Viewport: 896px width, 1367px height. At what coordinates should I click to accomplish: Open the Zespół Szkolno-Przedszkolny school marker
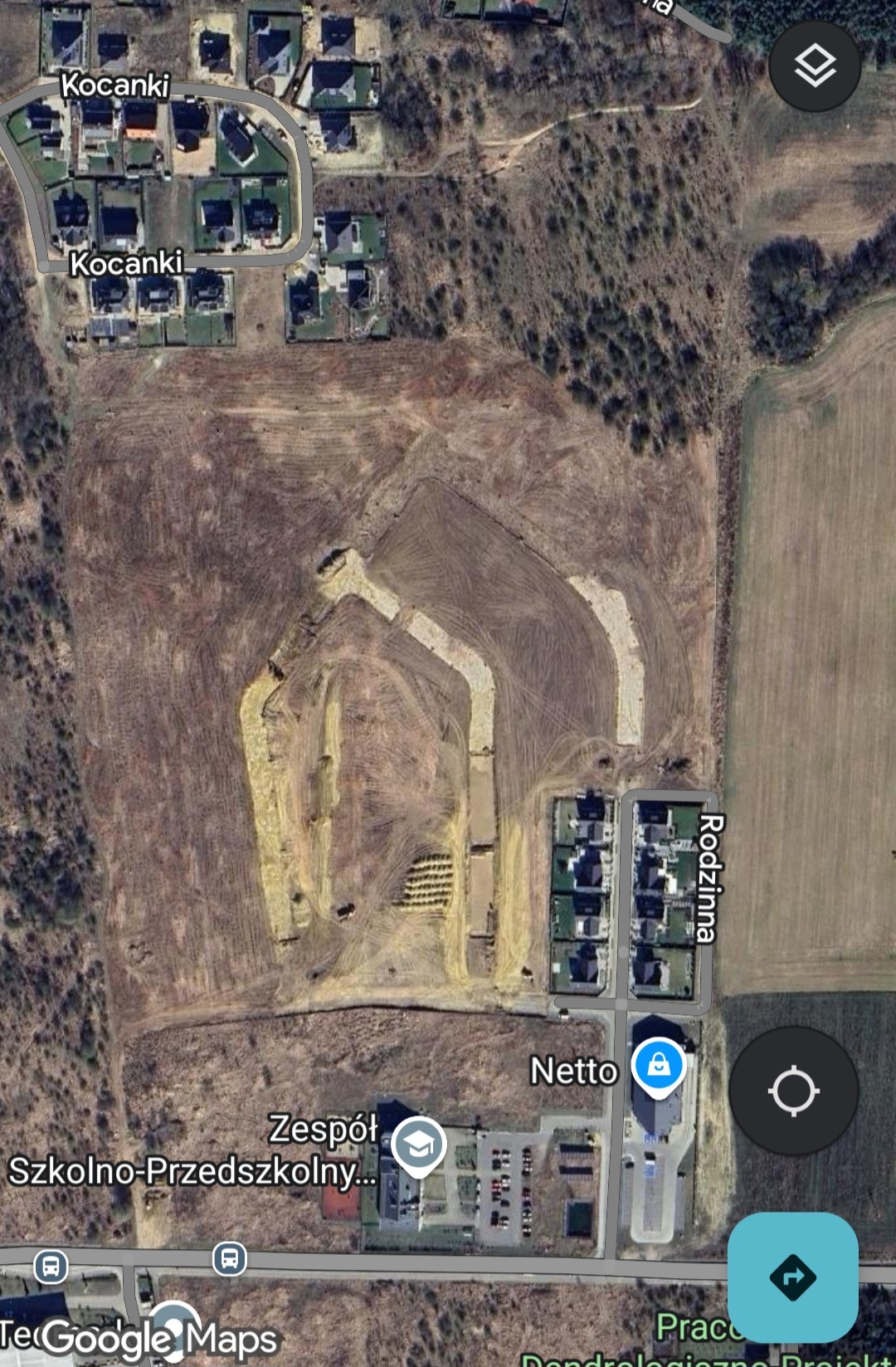(419, 1146)
